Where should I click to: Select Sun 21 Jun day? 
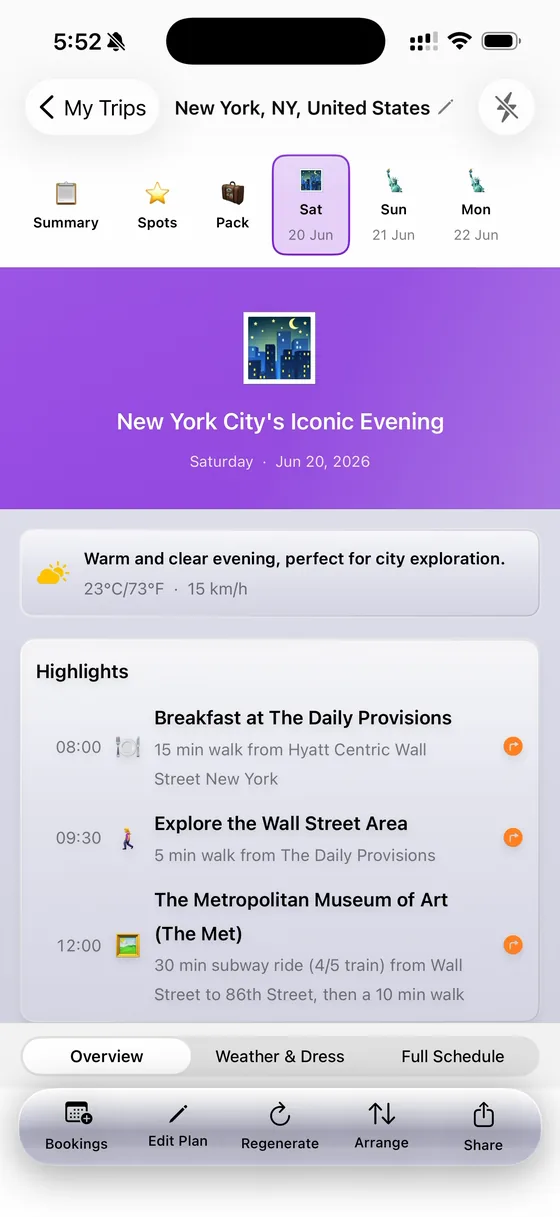394,206
